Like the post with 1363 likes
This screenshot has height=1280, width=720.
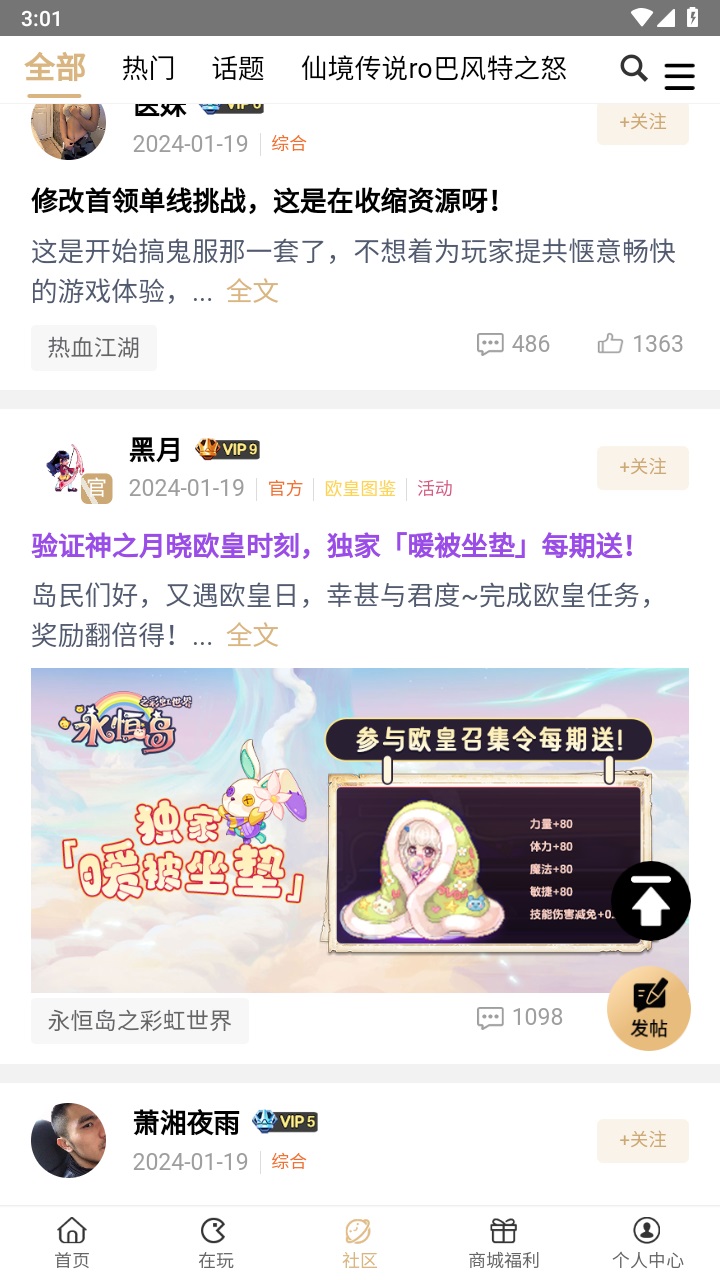click(640, 344)
